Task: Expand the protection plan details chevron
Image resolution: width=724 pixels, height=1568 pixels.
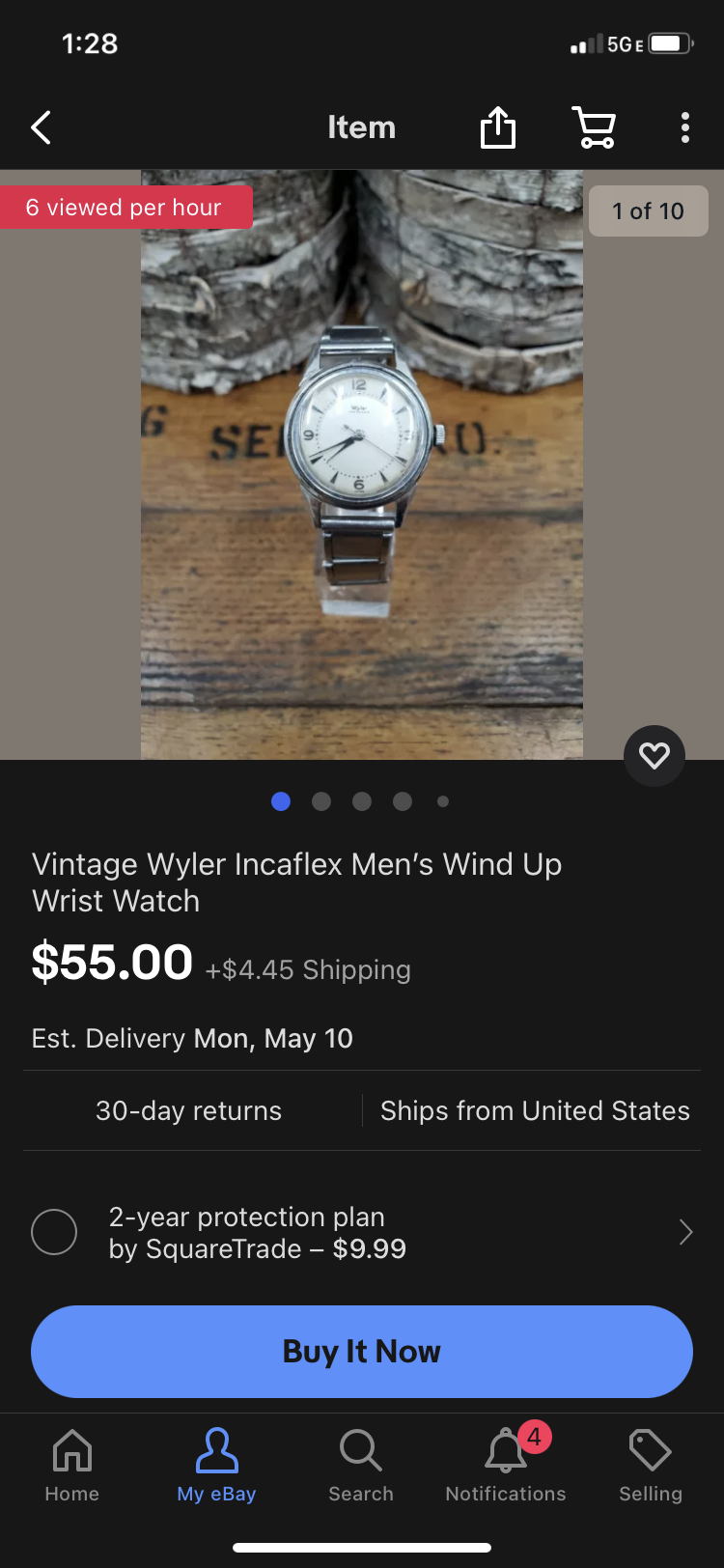Action: 685,1232
